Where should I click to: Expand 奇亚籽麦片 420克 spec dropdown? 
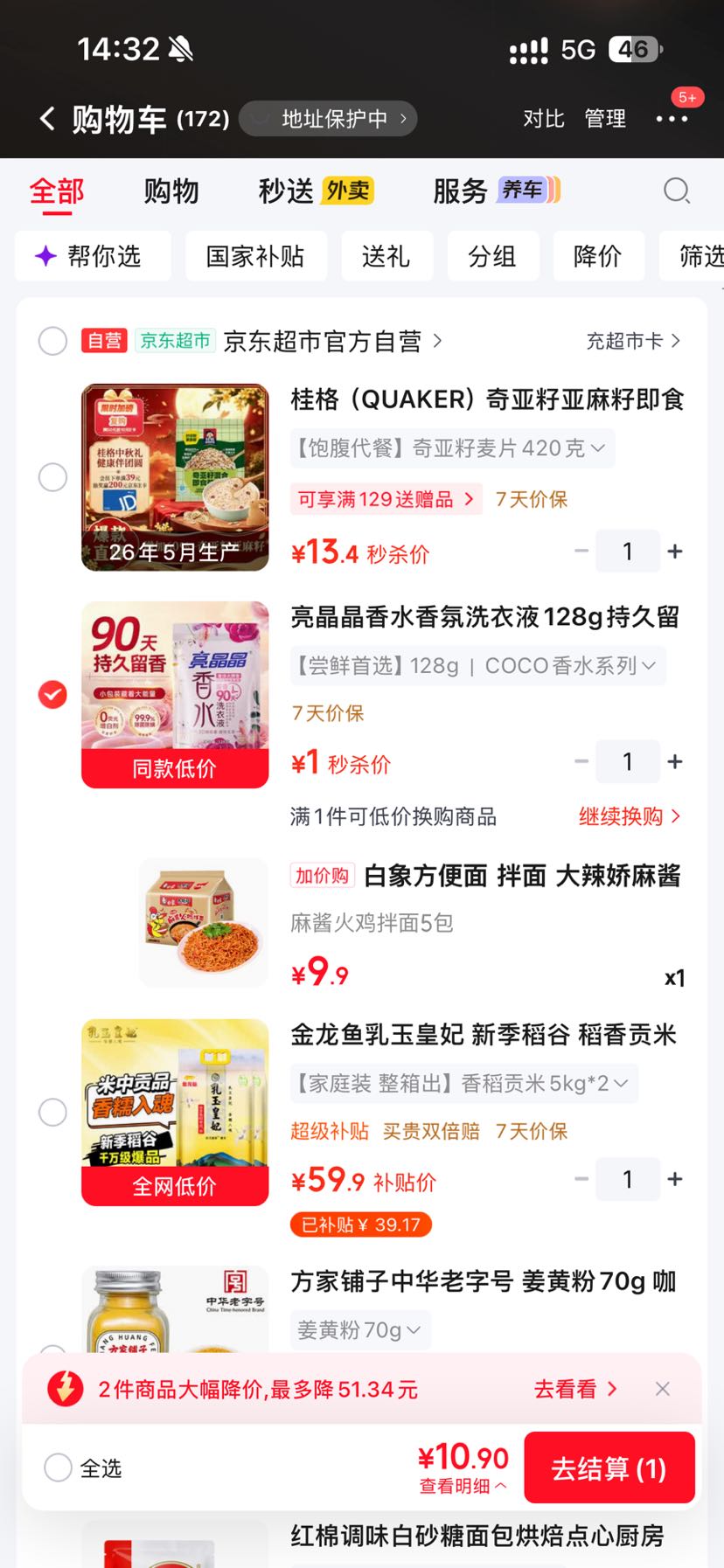[x=453, y=448]
